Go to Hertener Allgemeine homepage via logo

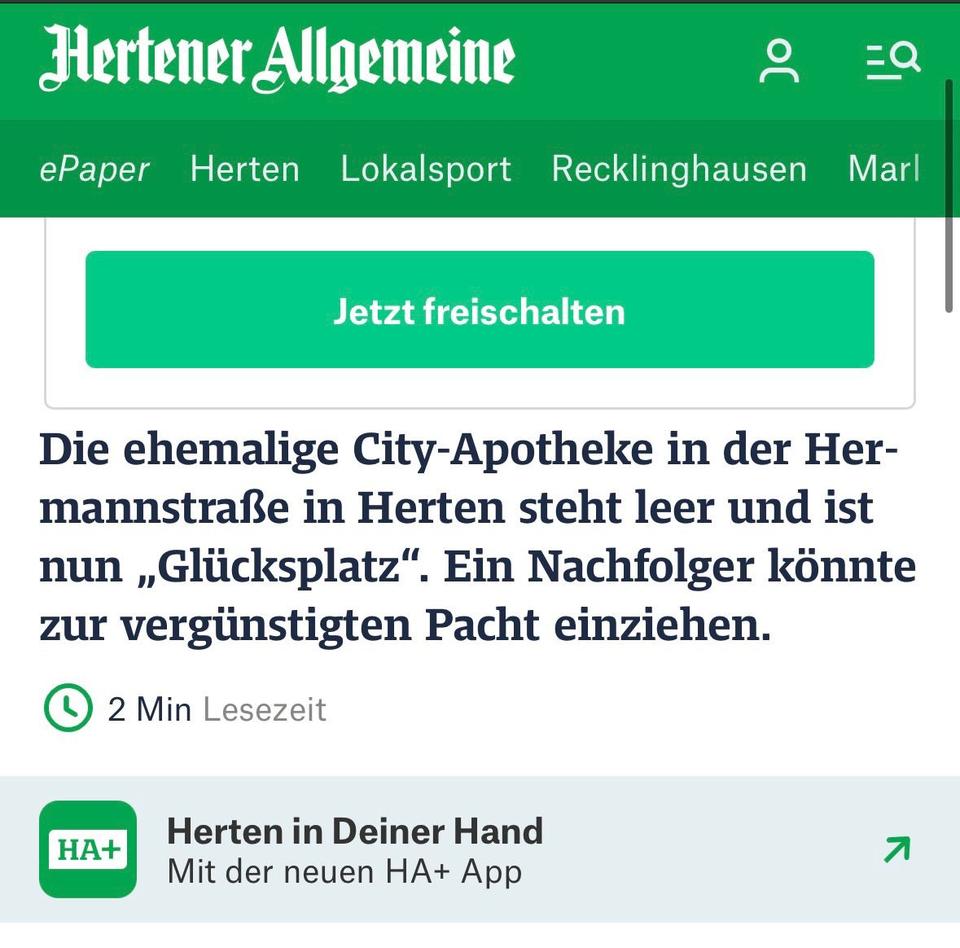(x=277, y=58)
